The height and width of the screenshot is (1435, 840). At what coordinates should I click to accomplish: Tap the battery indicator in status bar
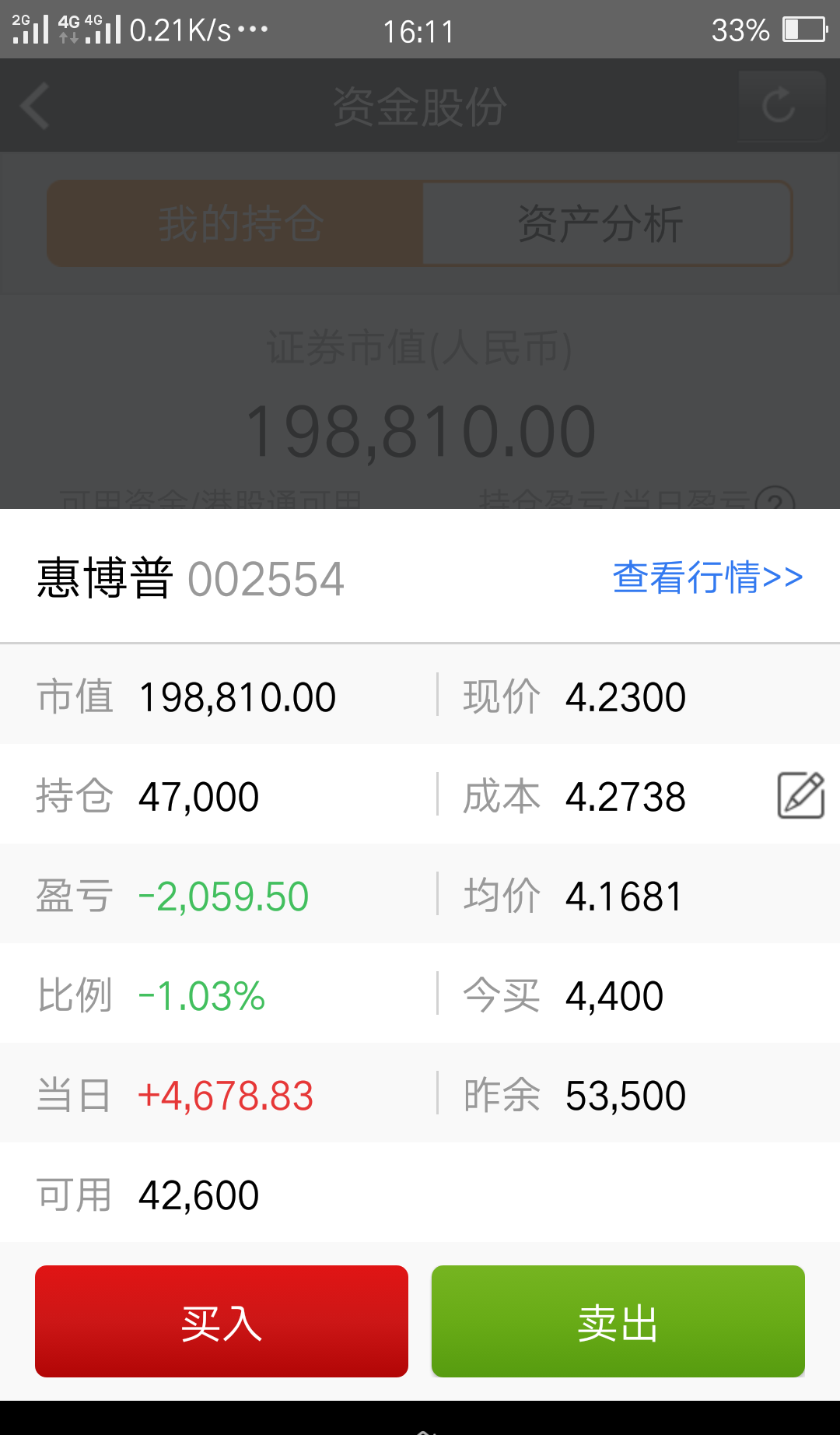click(806, 30)
